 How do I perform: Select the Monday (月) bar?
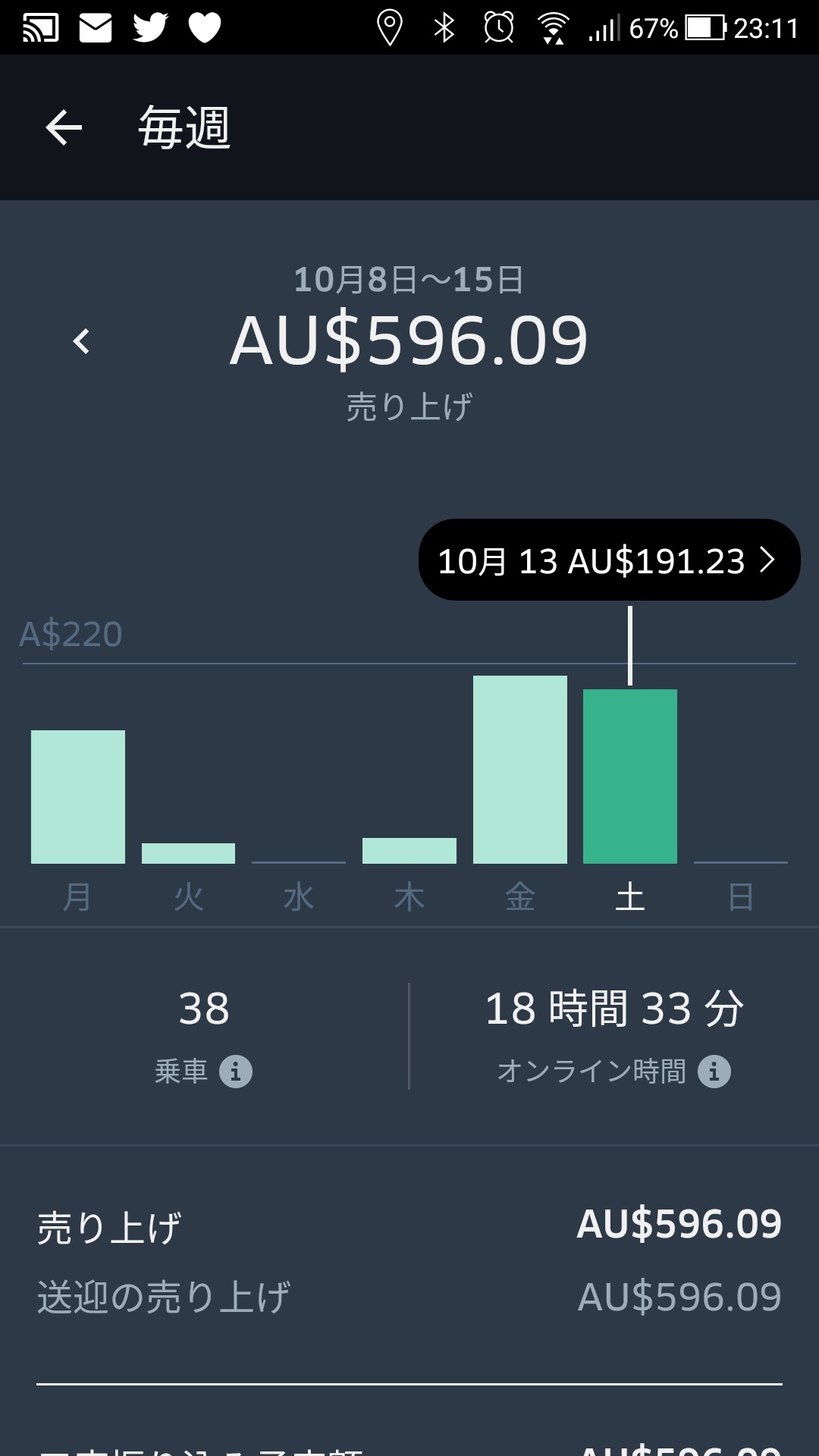tap(78, 796)
